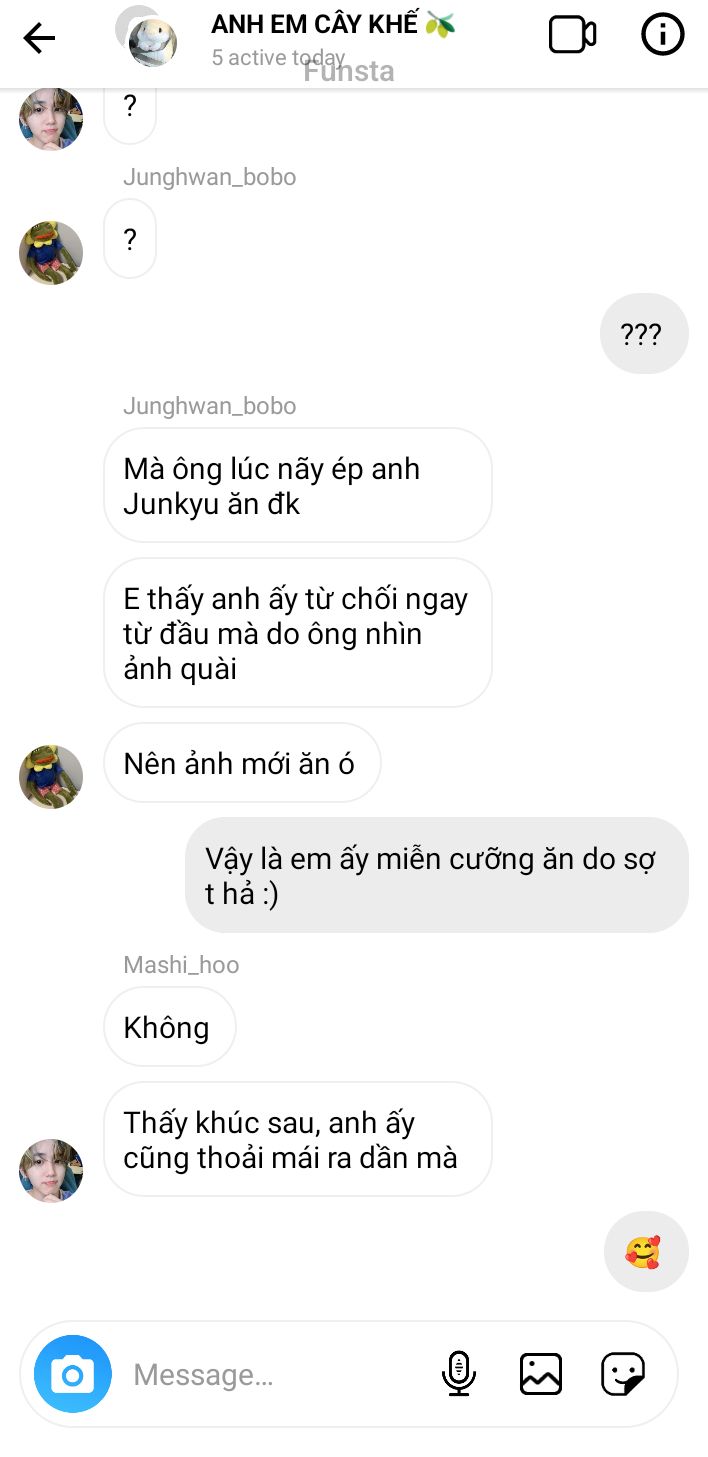Start a video call with the group
708x1457 pixels.
572,36
